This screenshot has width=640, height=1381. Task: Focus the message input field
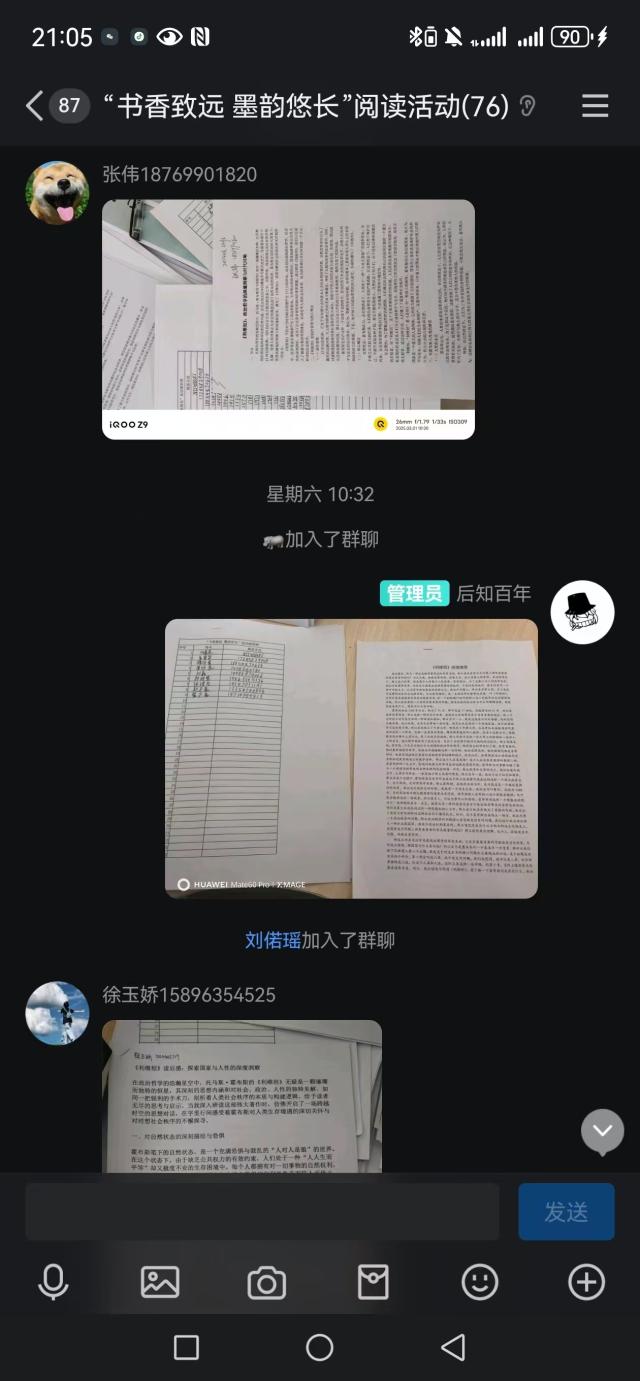pos(262,1212)
